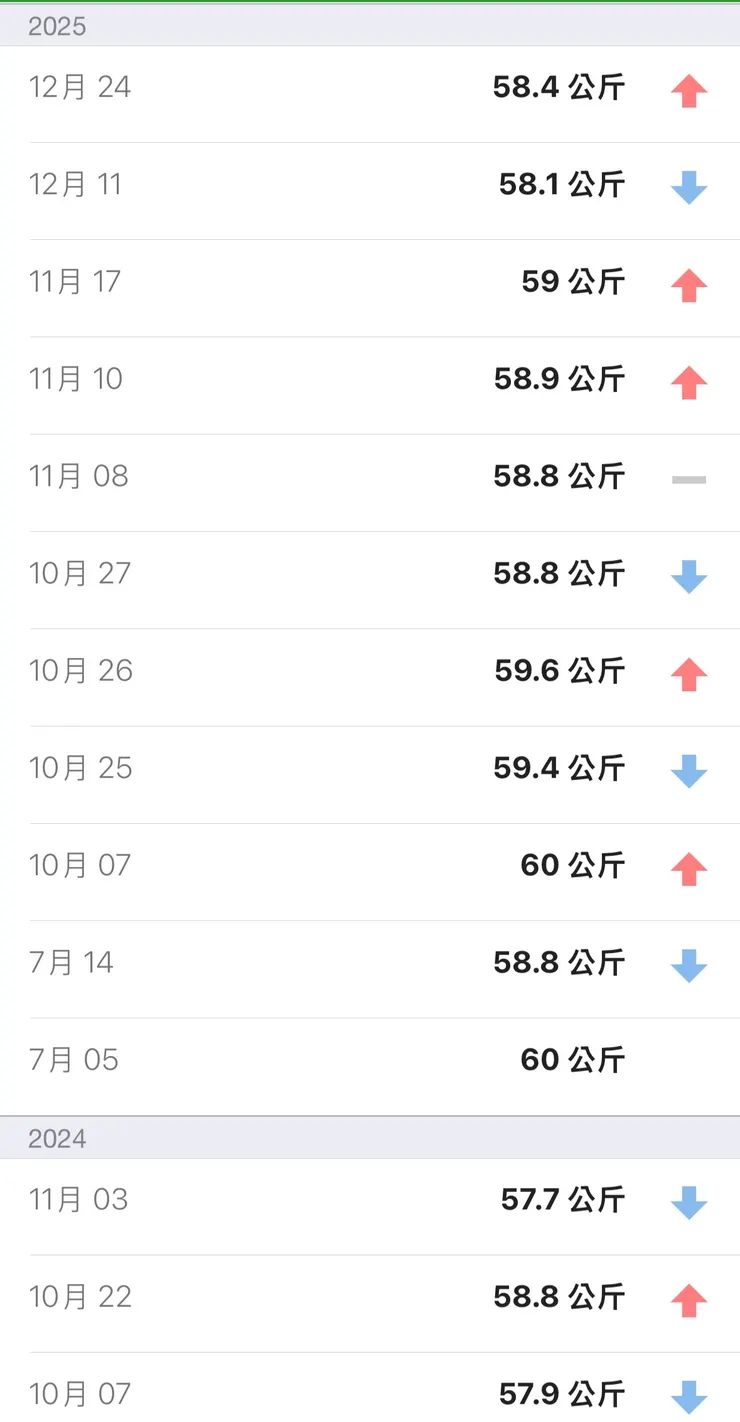The width and height of the screenshot is (740, 1422).
Task: Open the 10月 25 entry of 59.4 公斤
Action: coord(370,768)
